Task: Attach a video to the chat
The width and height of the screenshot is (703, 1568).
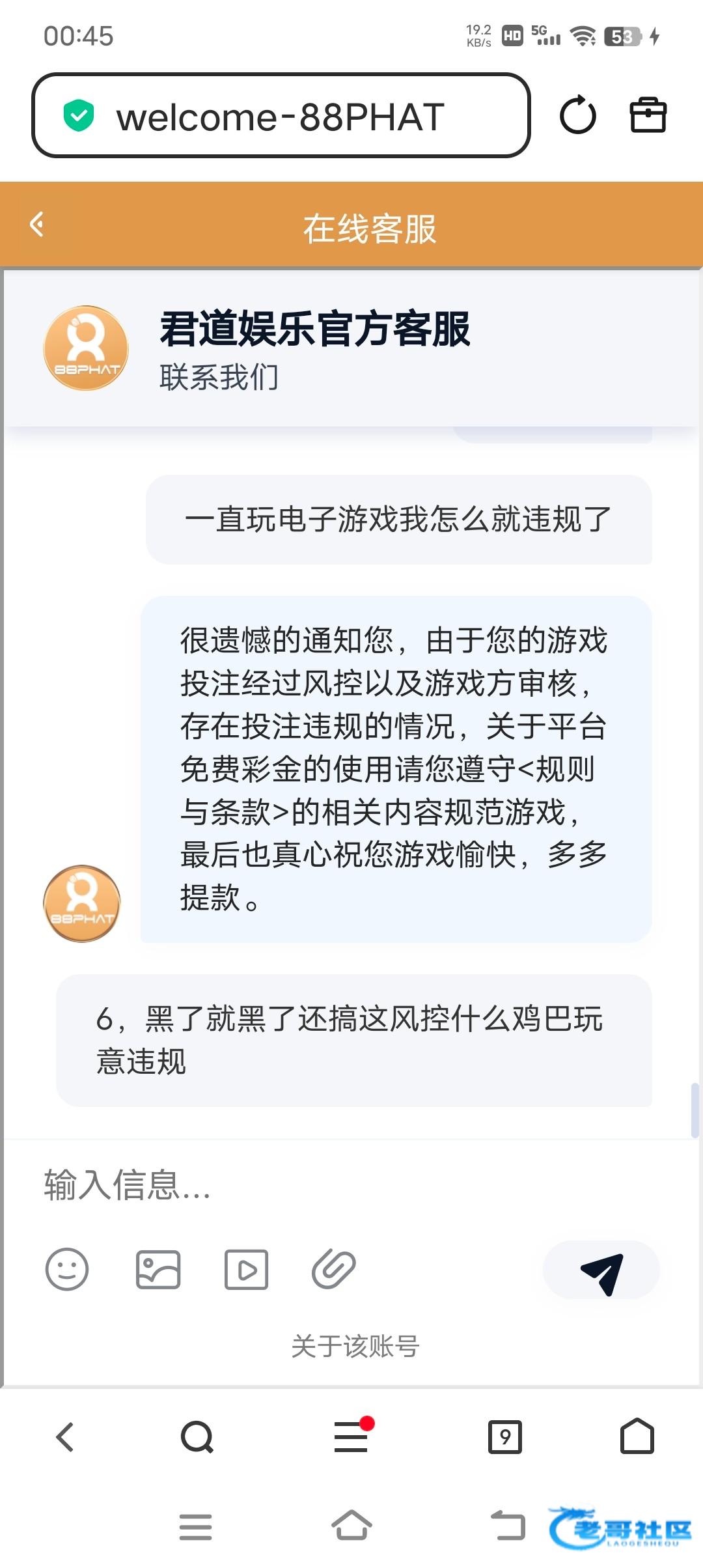Action: pyautogui.click(x=246, y=1269)
